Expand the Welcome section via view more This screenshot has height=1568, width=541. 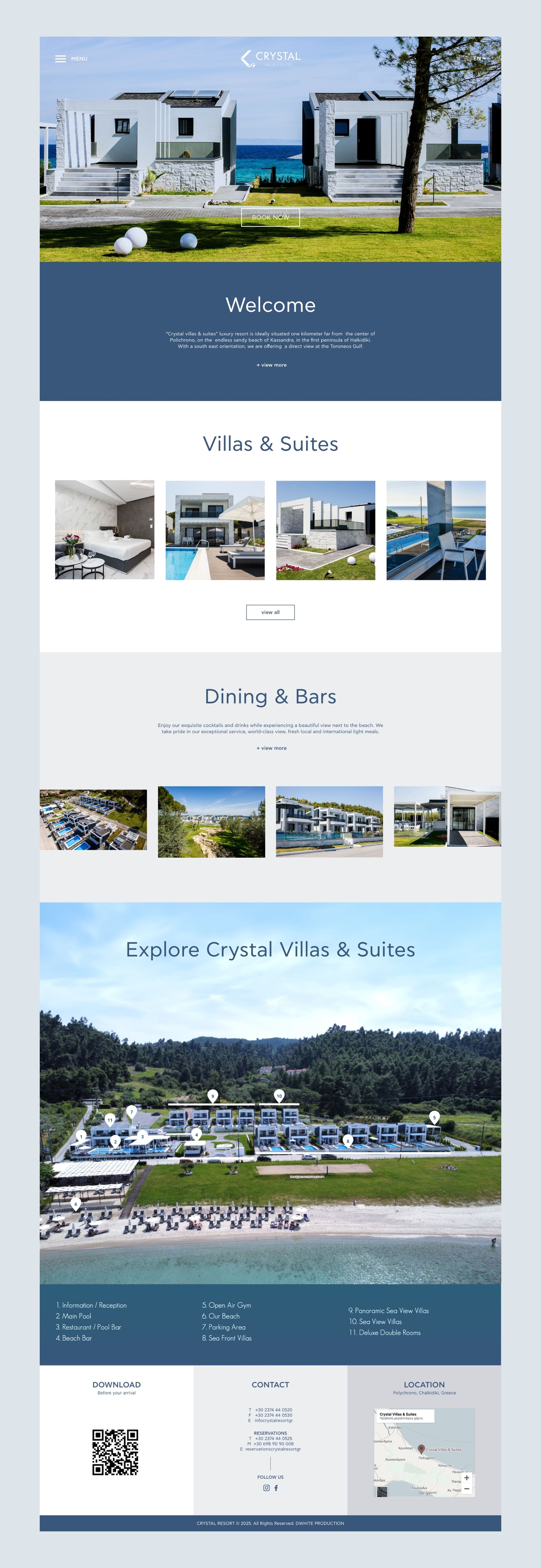coord(271,365)
